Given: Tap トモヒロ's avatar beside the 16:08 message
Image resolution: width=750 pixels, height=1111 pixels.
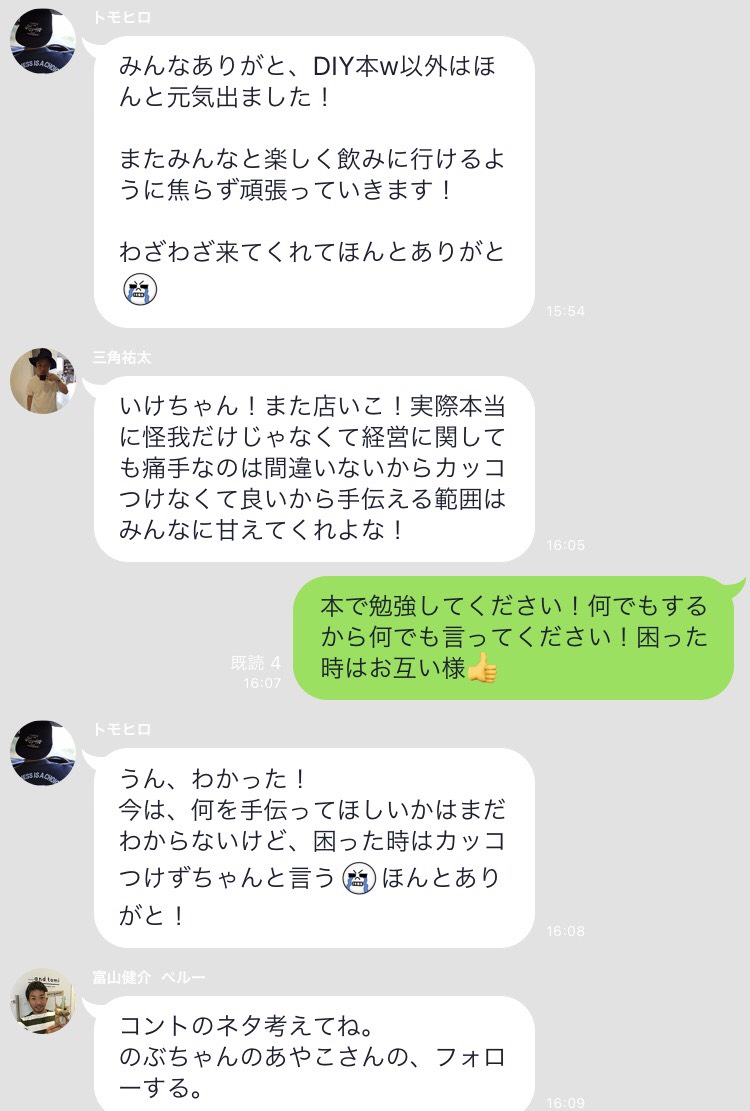Looking at the screenshot, I should tap(42, 753).
